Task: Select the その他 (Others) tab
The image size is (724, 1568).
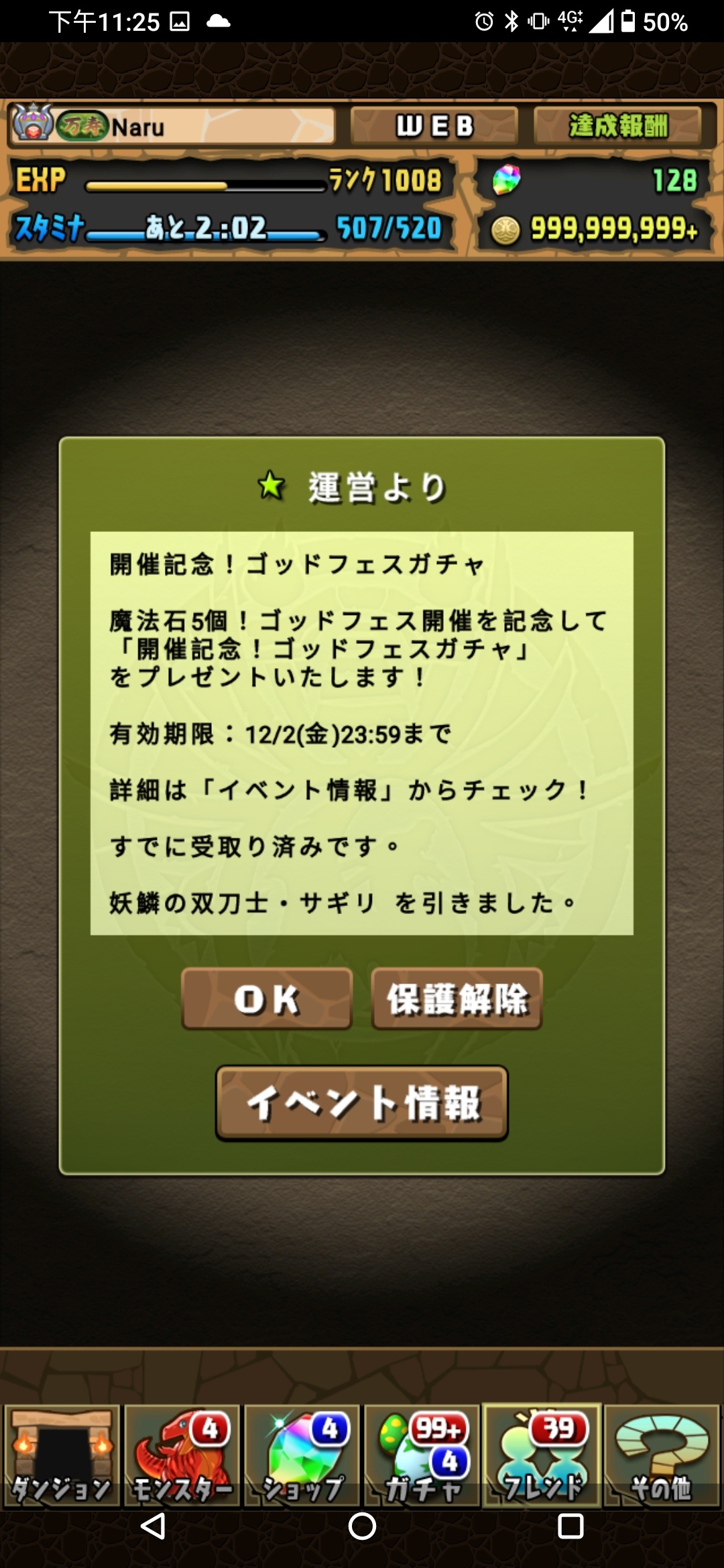Action: pos(662,1455)
